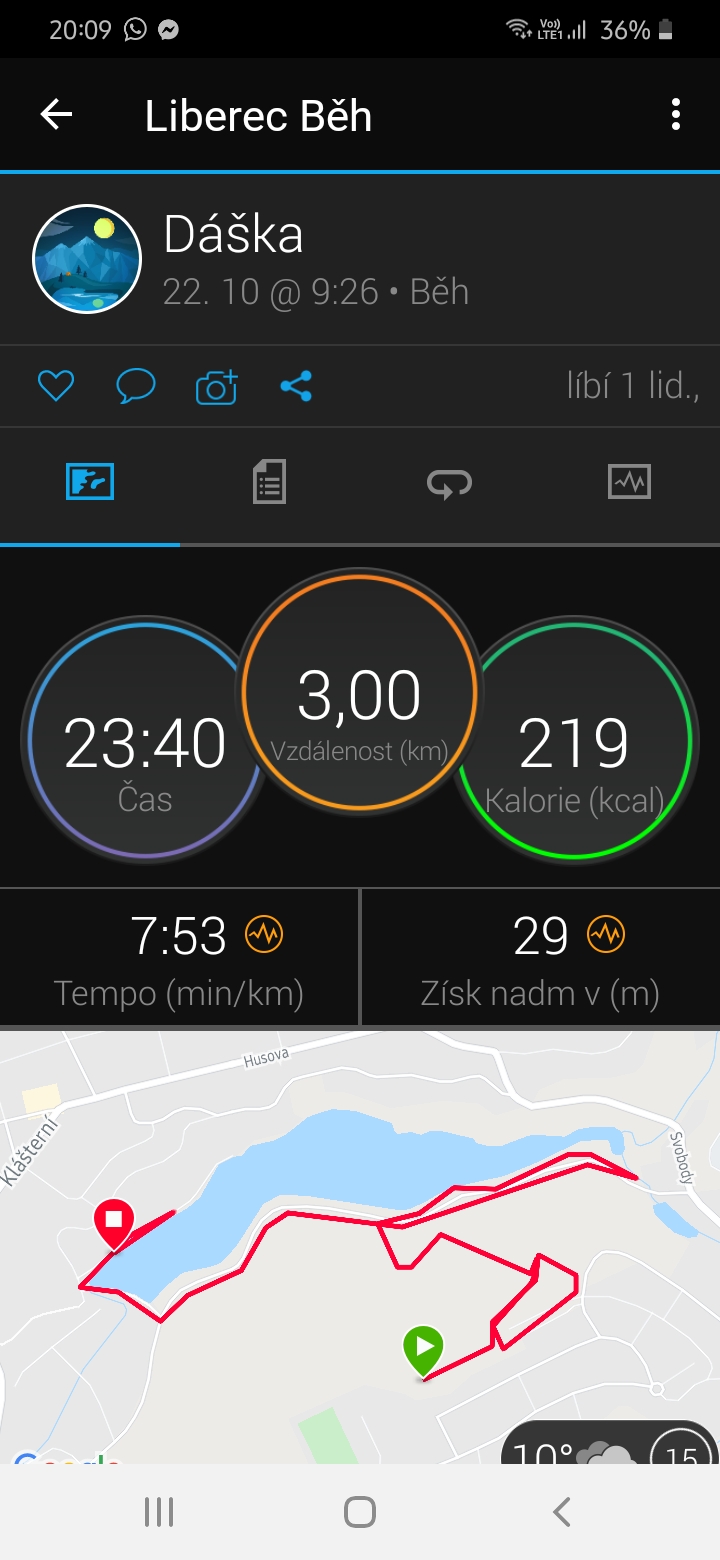Open comments on this activity

pyautogui.click(x=136, y=386)
